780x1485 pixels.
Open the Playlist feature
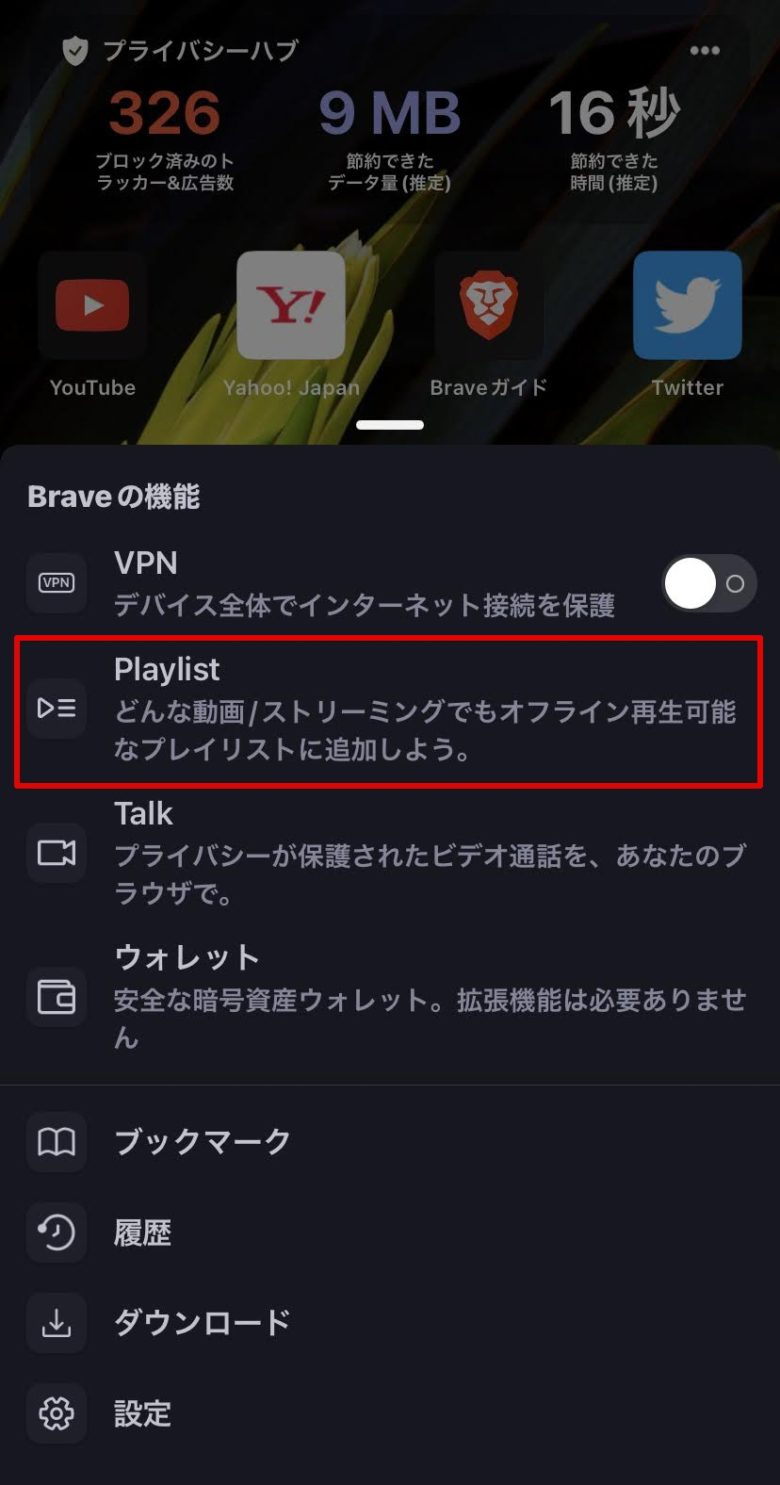tap(388, 710)
